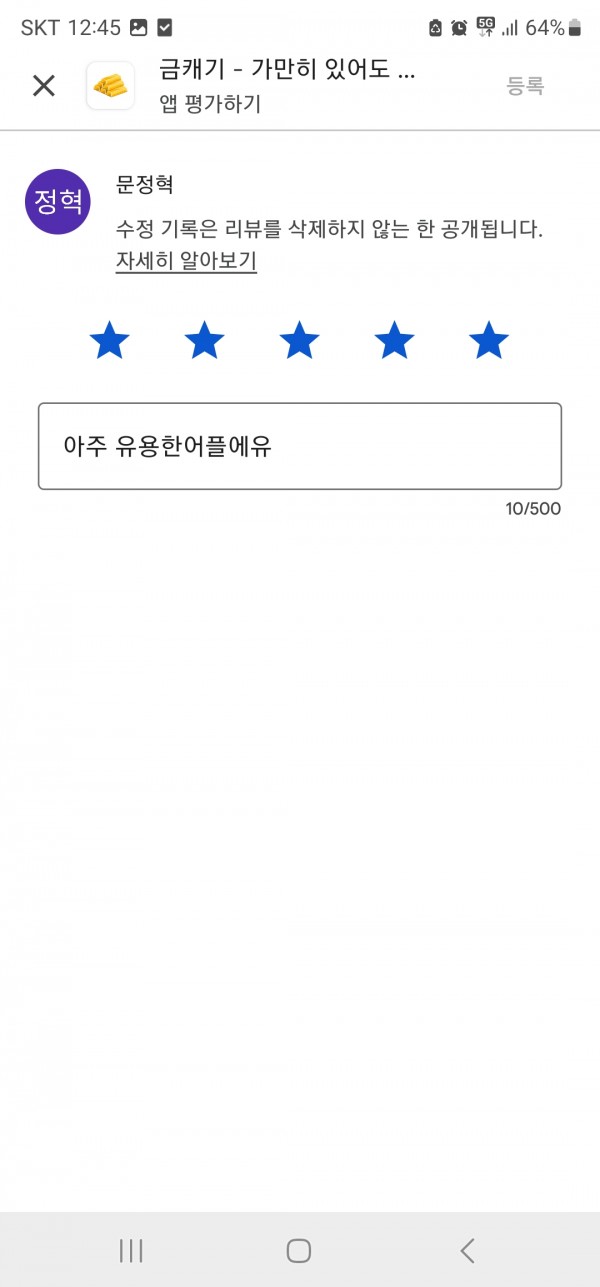Open the 자세히 알아보기 link
The height and width of the screenshot is (1287, 600).
[186, 261]
